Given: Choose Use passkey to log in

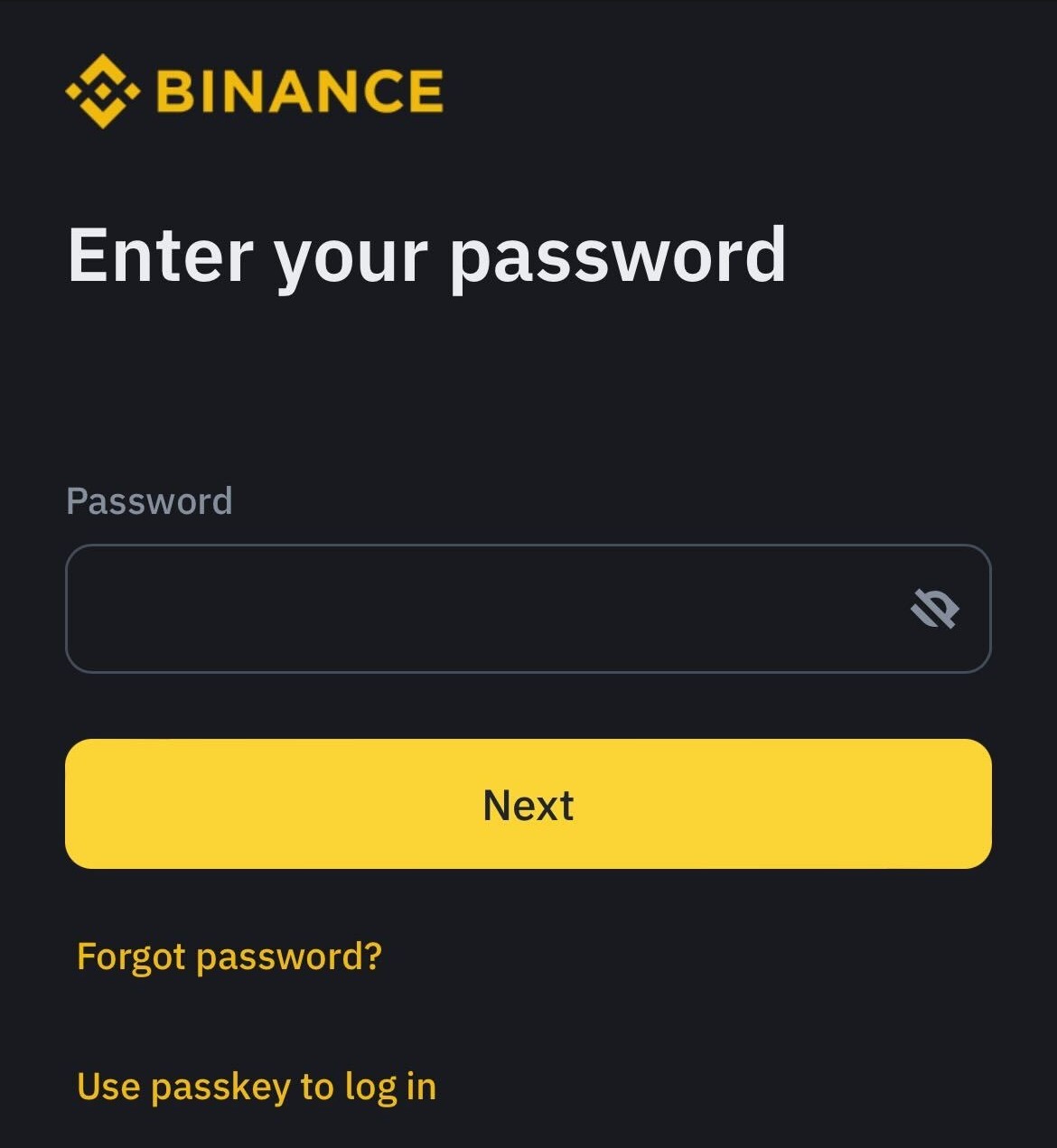Looking at the screenshot, I should point(257,1087).
